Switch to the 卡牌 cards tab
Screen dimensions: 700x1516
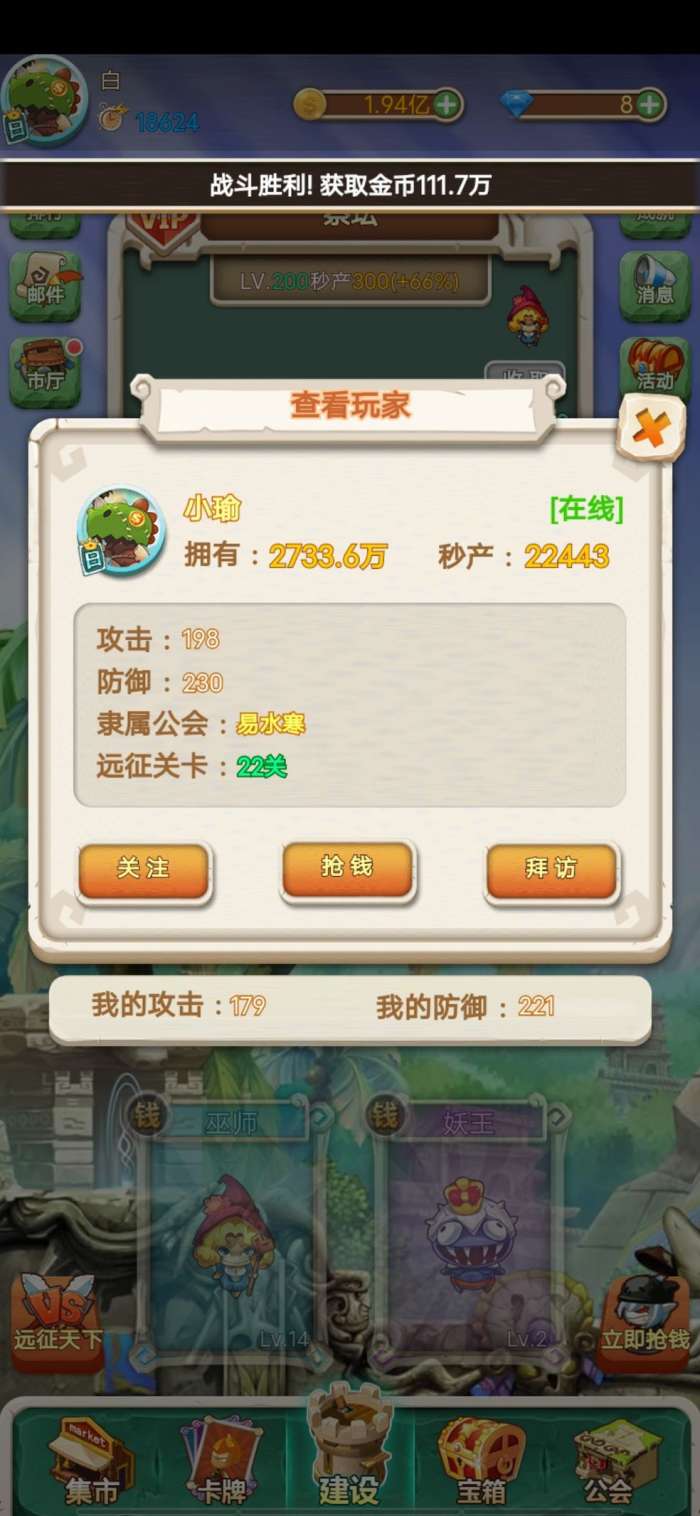click(x=220, y=1460)
